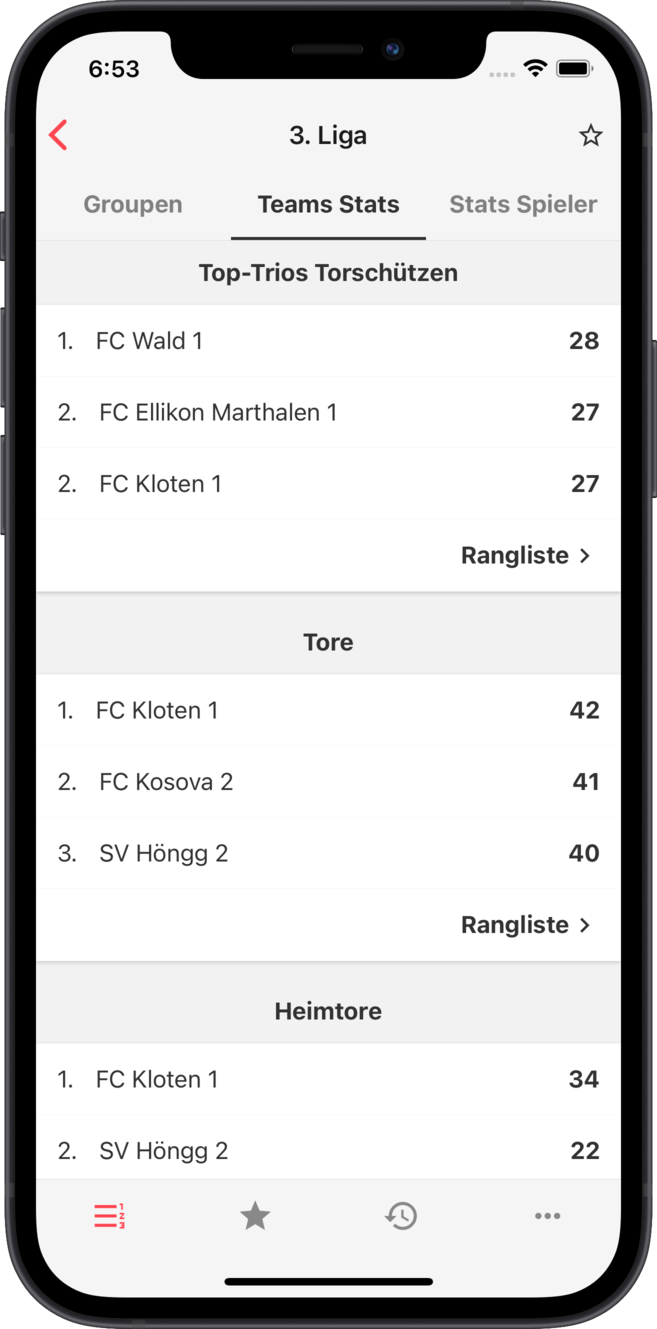Open the history clock tab
Screen dimensions: 657x1329
pos(401,1216)
